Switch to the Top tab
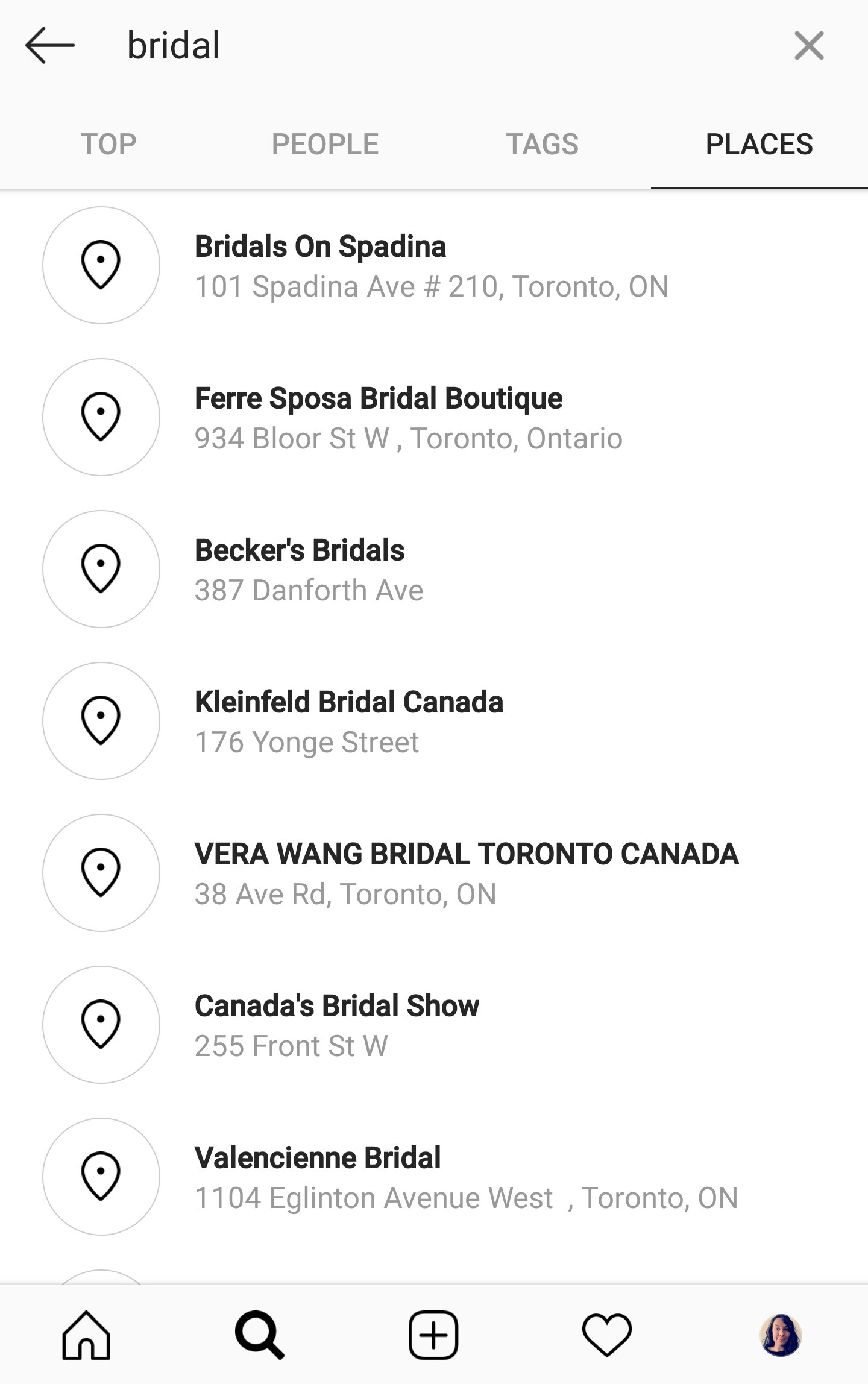Viewport: 868px width, 1384px height. 108,145
